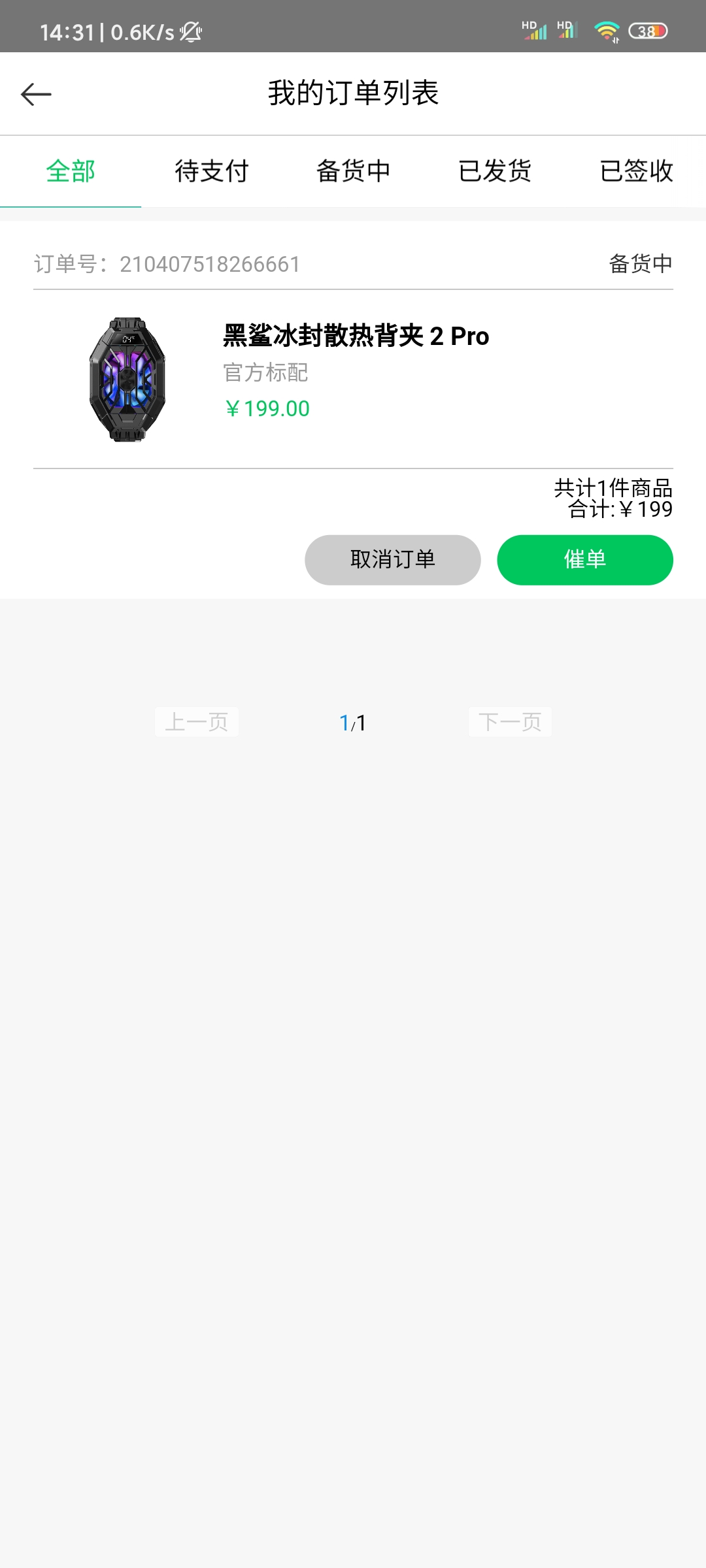
Task: Switch to the 备货中 tab
Action: (353, 171)
